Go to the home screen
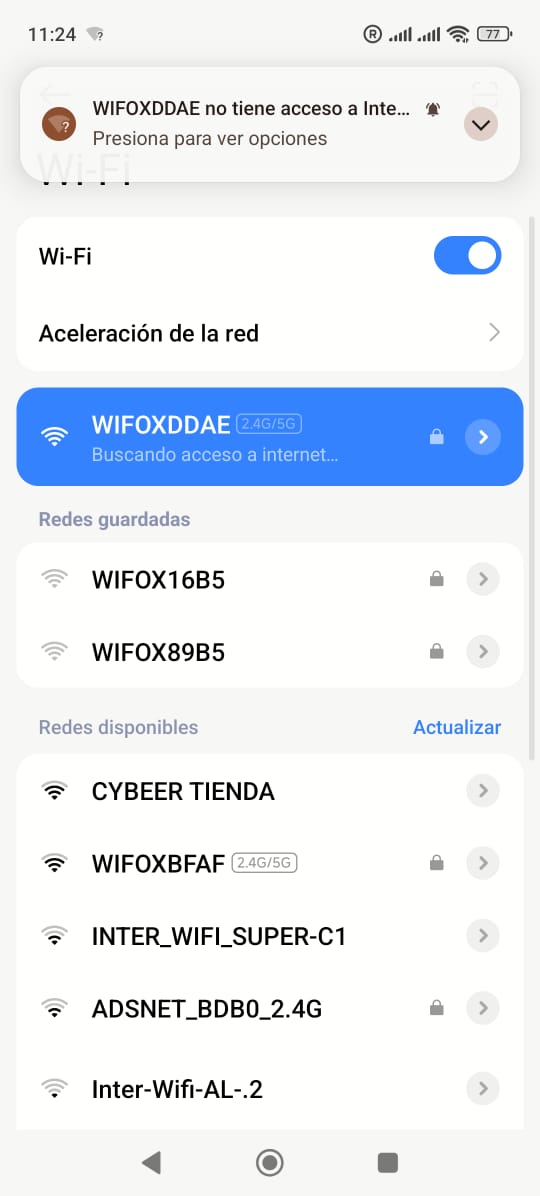This screenshot has height=1196, width=540. pos(269,1162)
